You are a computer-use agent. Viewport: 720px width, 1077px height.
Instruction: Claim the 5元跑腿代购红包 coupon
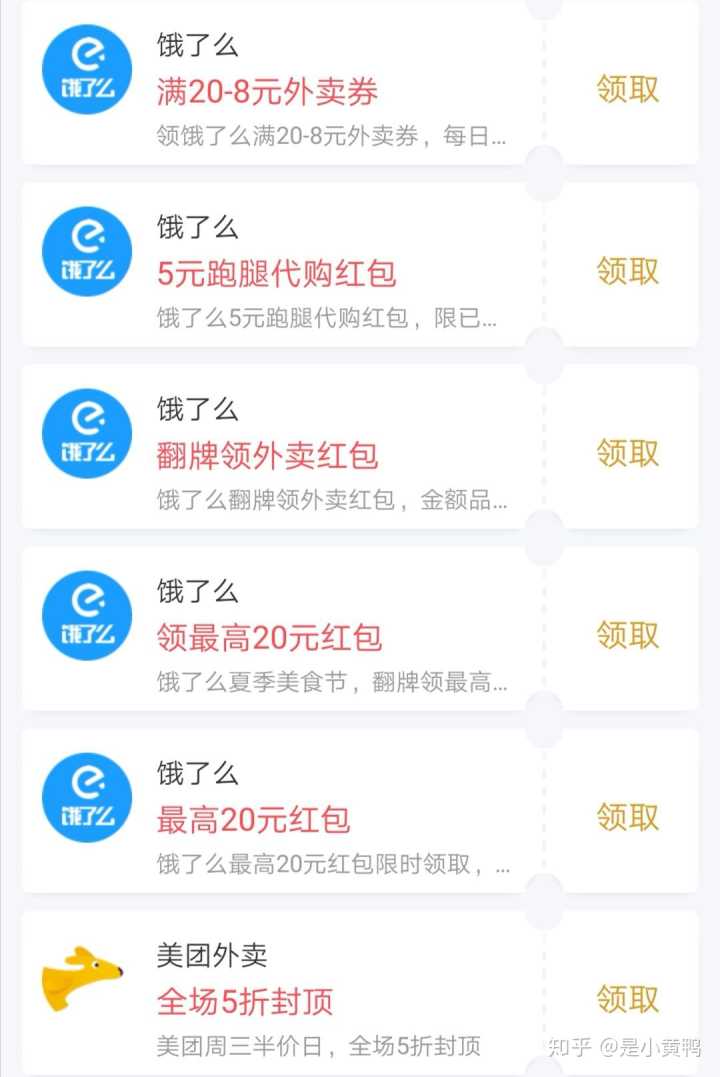[x=627, y=271]
